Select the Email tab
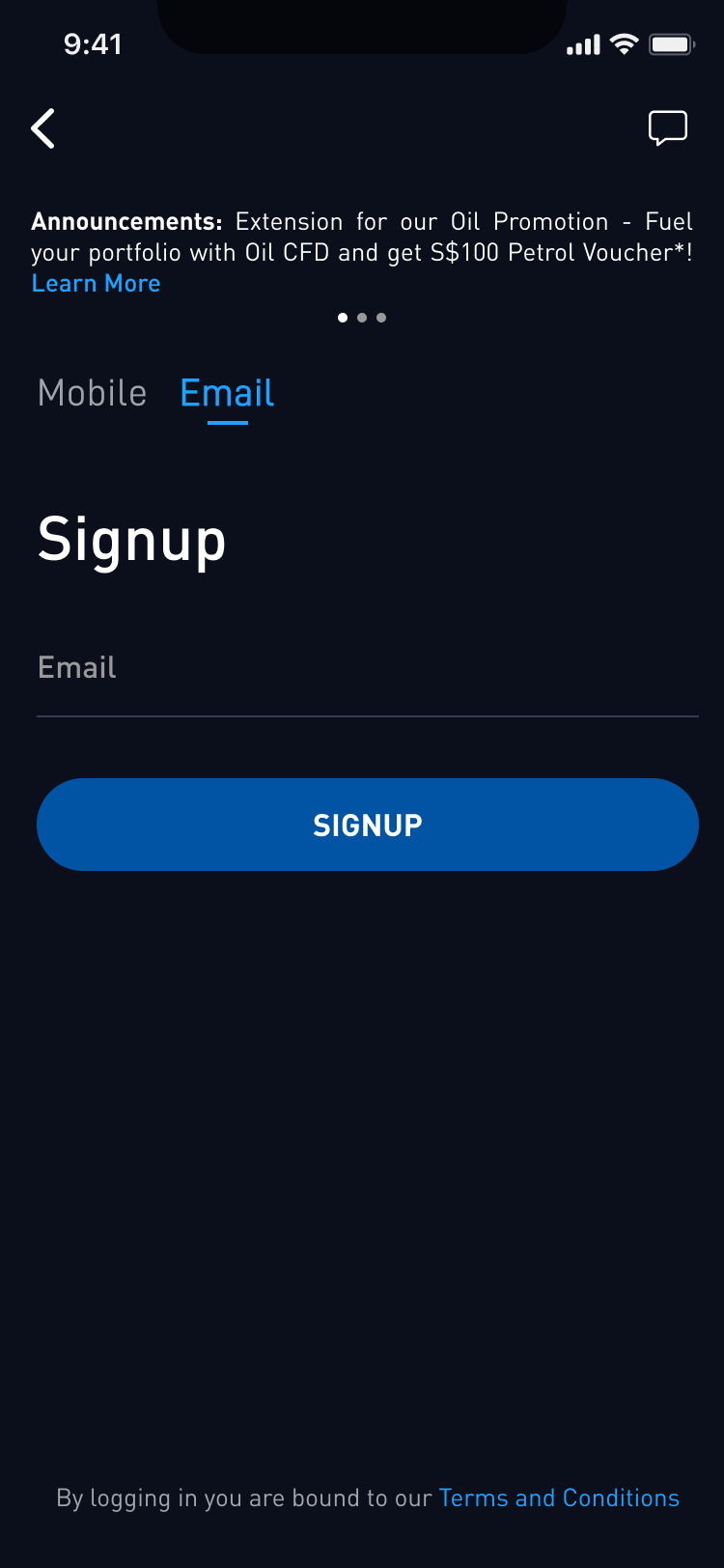The width and height of the screenshot is (724, 1568). point(227,394)
